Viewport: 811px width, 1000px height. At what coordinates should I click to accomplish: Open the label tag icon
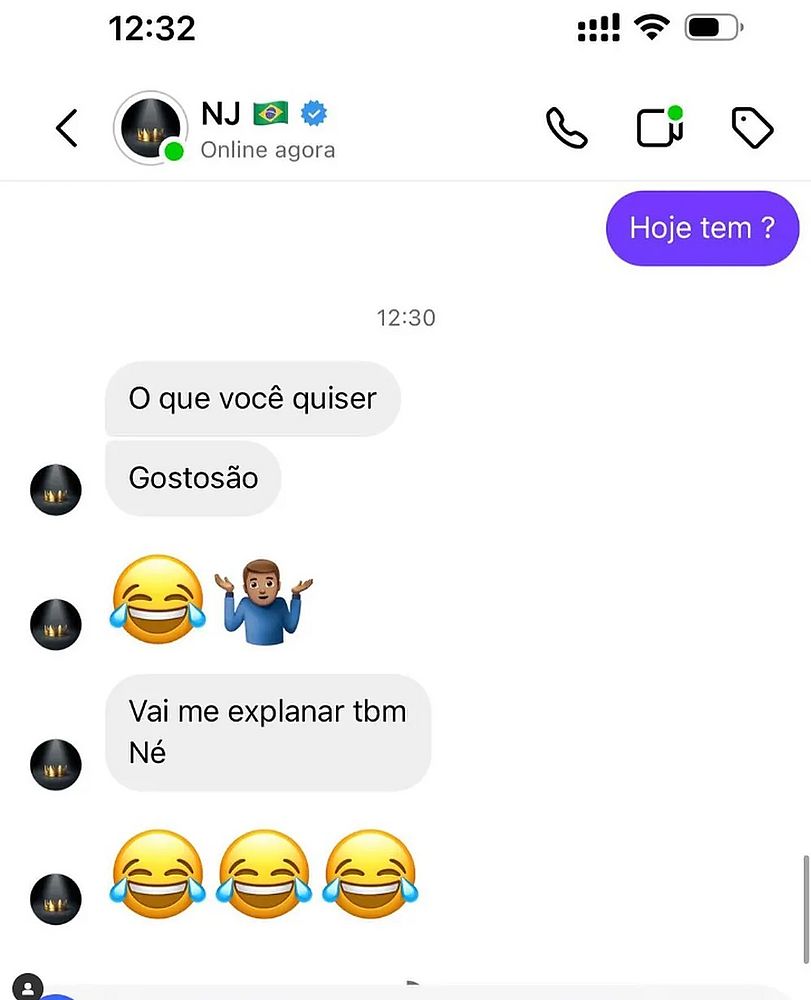[x=752, y=128]
